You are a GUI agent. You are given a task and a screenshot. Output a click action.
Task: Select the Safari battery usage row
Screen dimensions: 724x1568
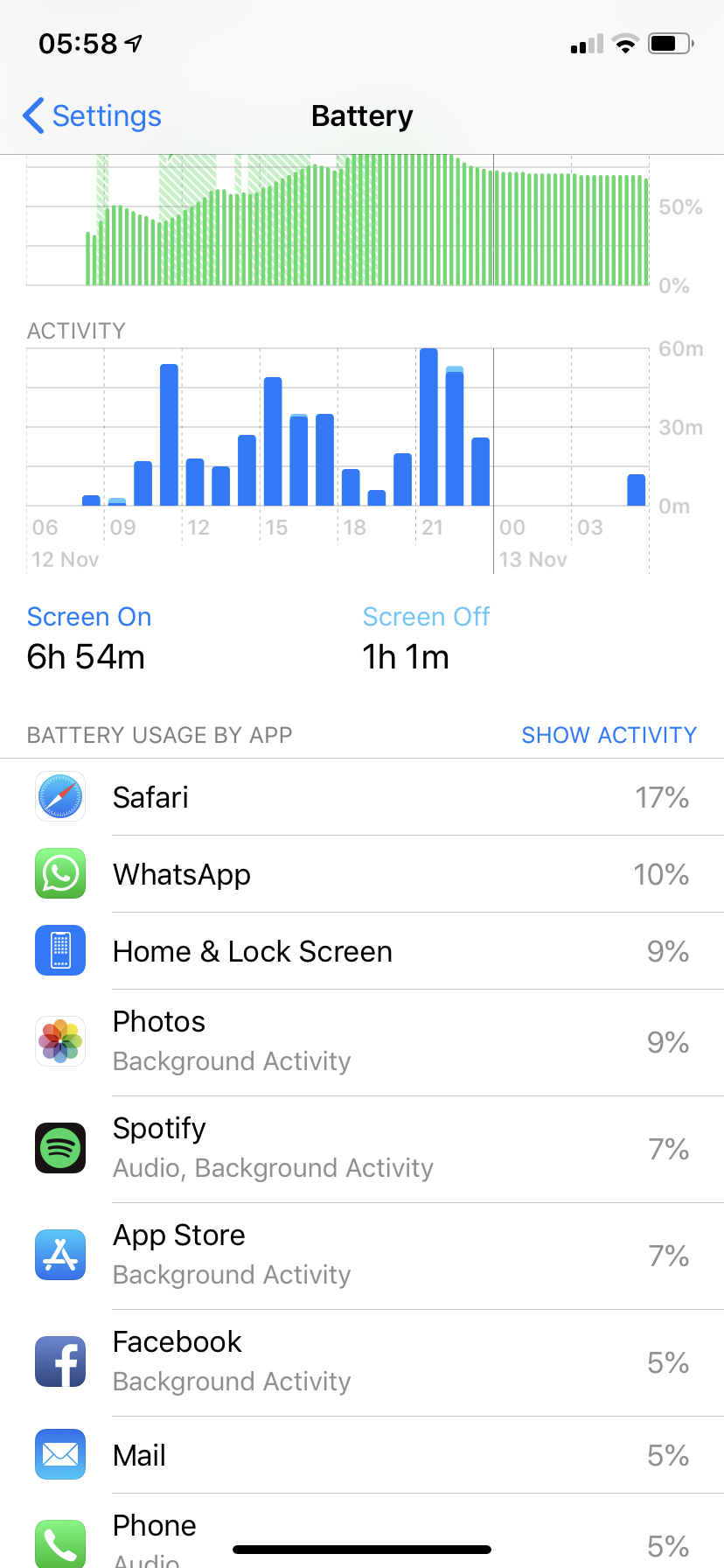(x=362, y=797)
